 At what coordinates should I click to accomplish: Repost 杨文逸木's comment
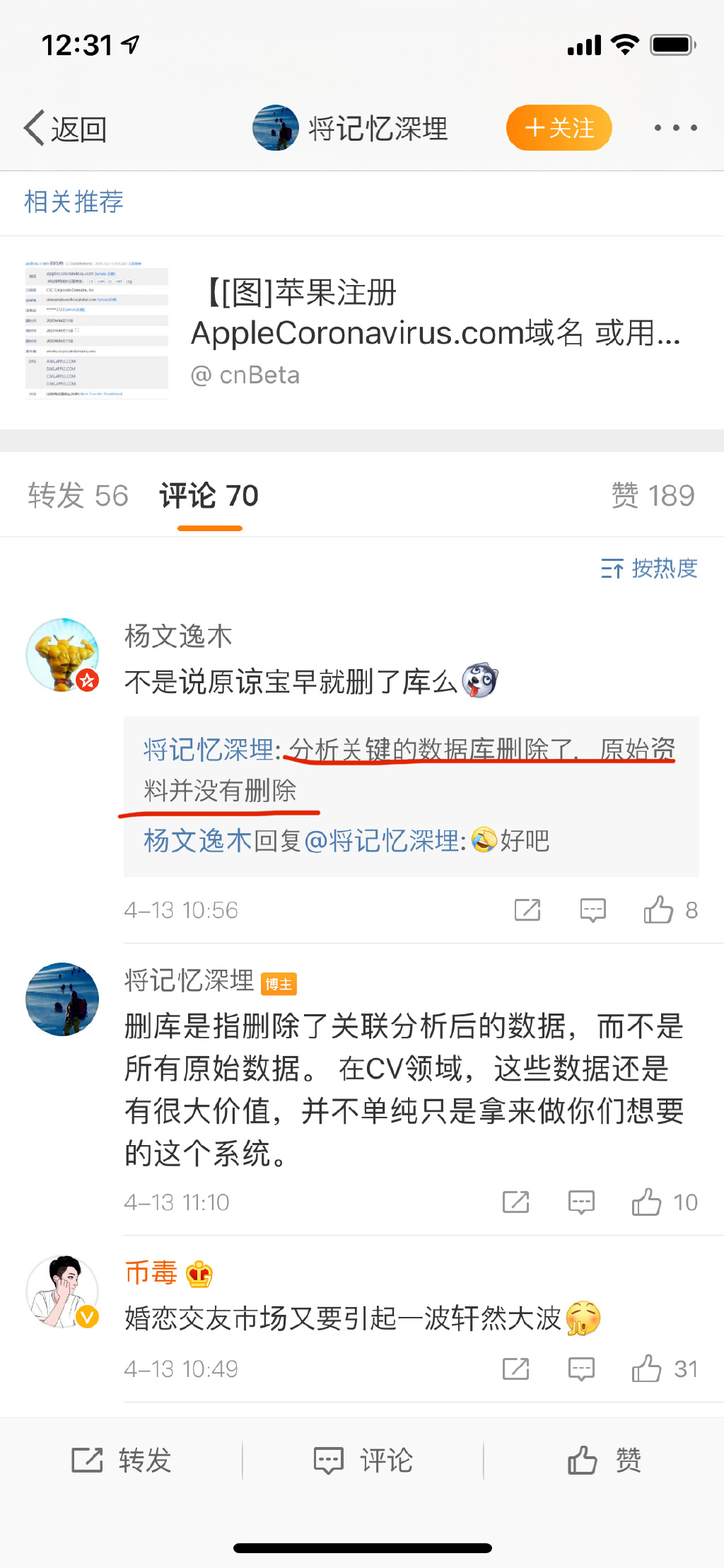527,910
